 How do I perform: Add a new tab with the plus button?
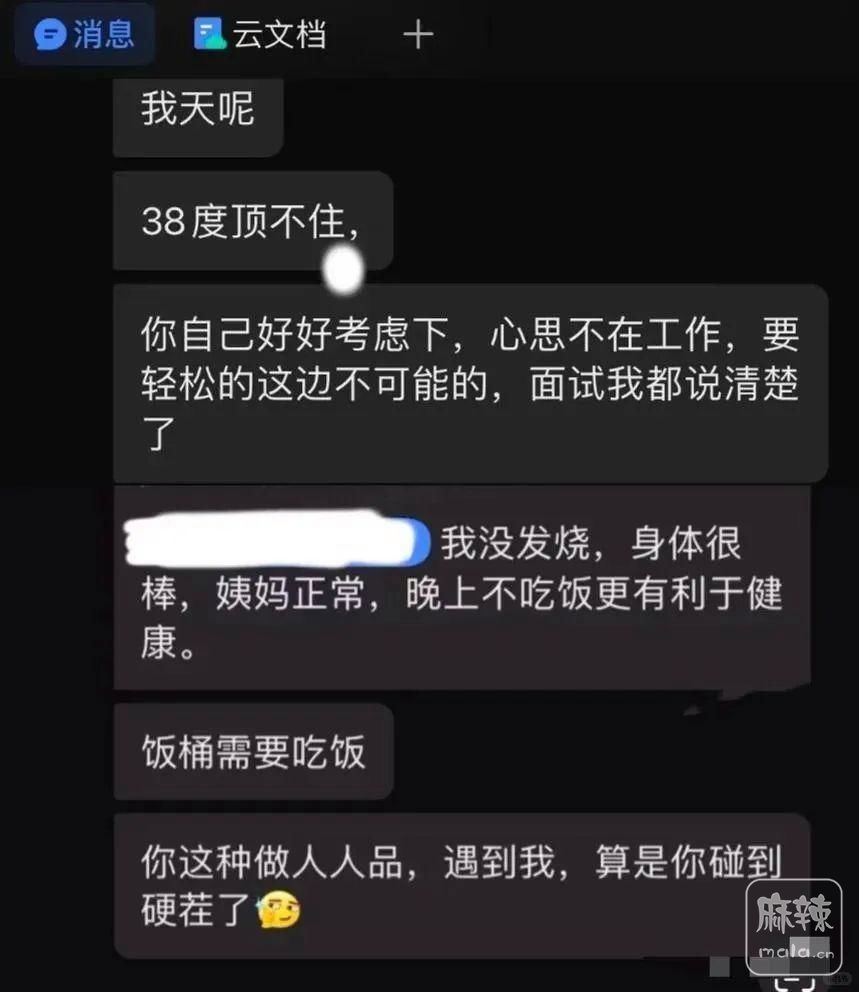pos(418,35)
